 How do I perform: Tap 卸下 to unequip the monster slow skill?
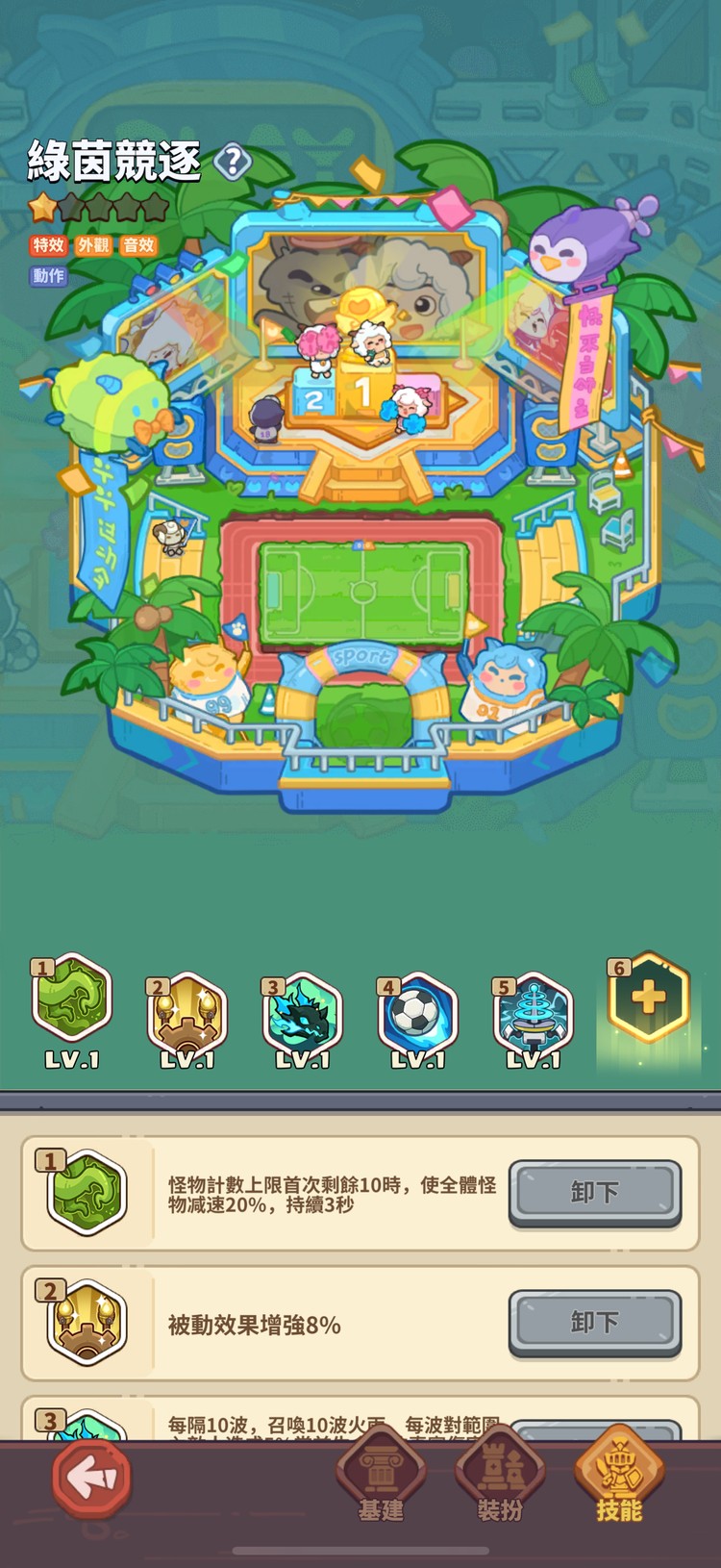pyautogui.click(x=594, y=1193)
